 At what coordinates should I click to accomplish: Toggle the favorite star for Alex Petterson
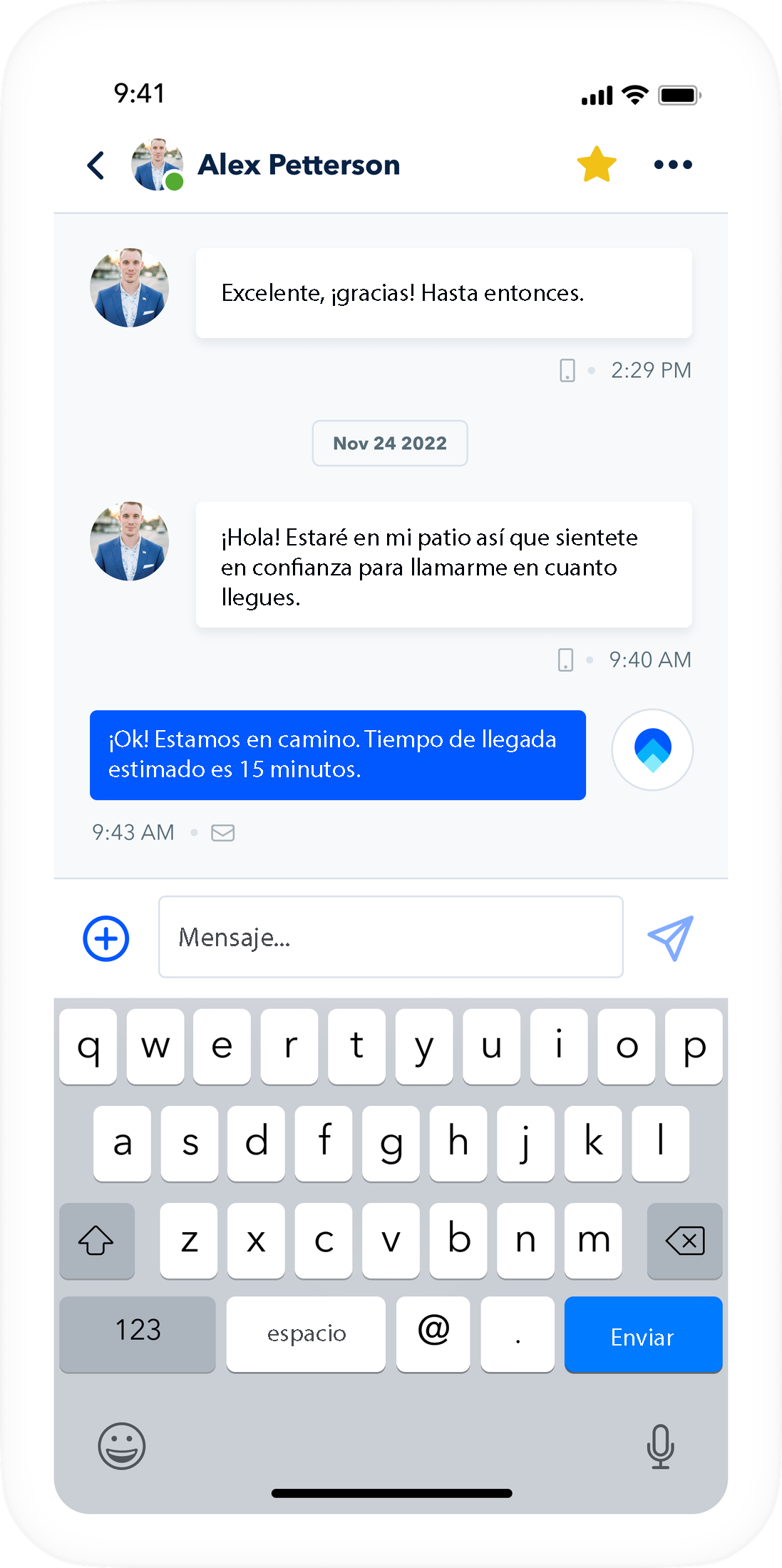click(596, 165)
